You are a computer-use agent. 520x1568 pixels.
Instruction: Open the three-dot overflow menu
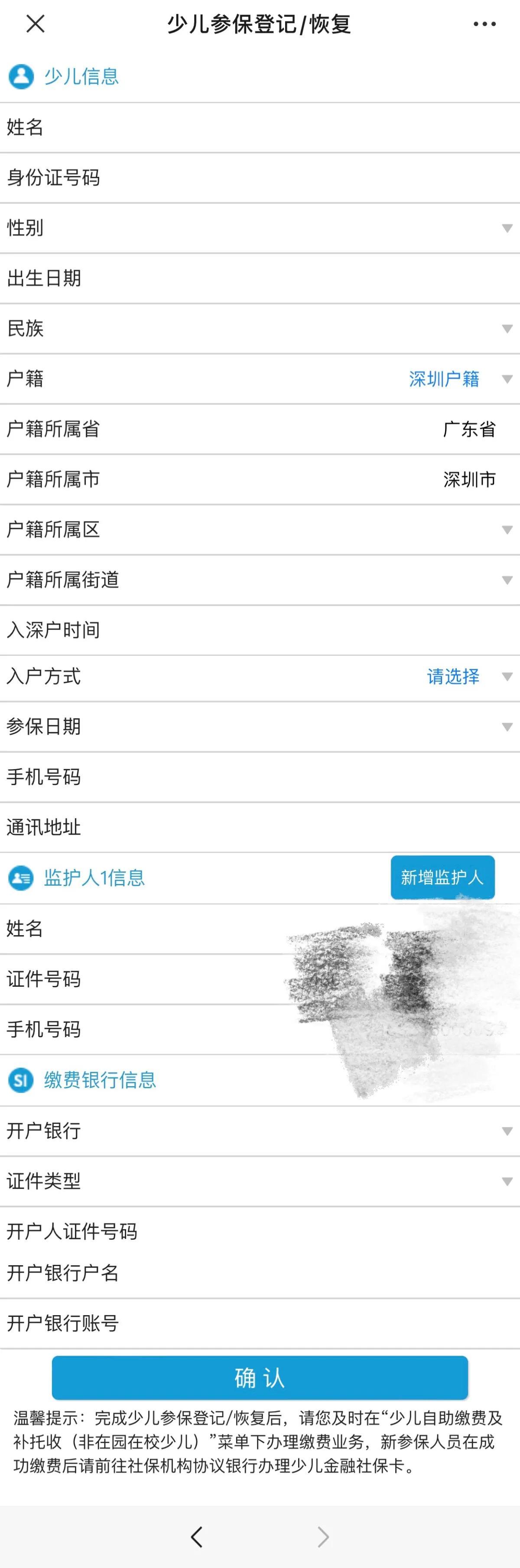point(484,24)
